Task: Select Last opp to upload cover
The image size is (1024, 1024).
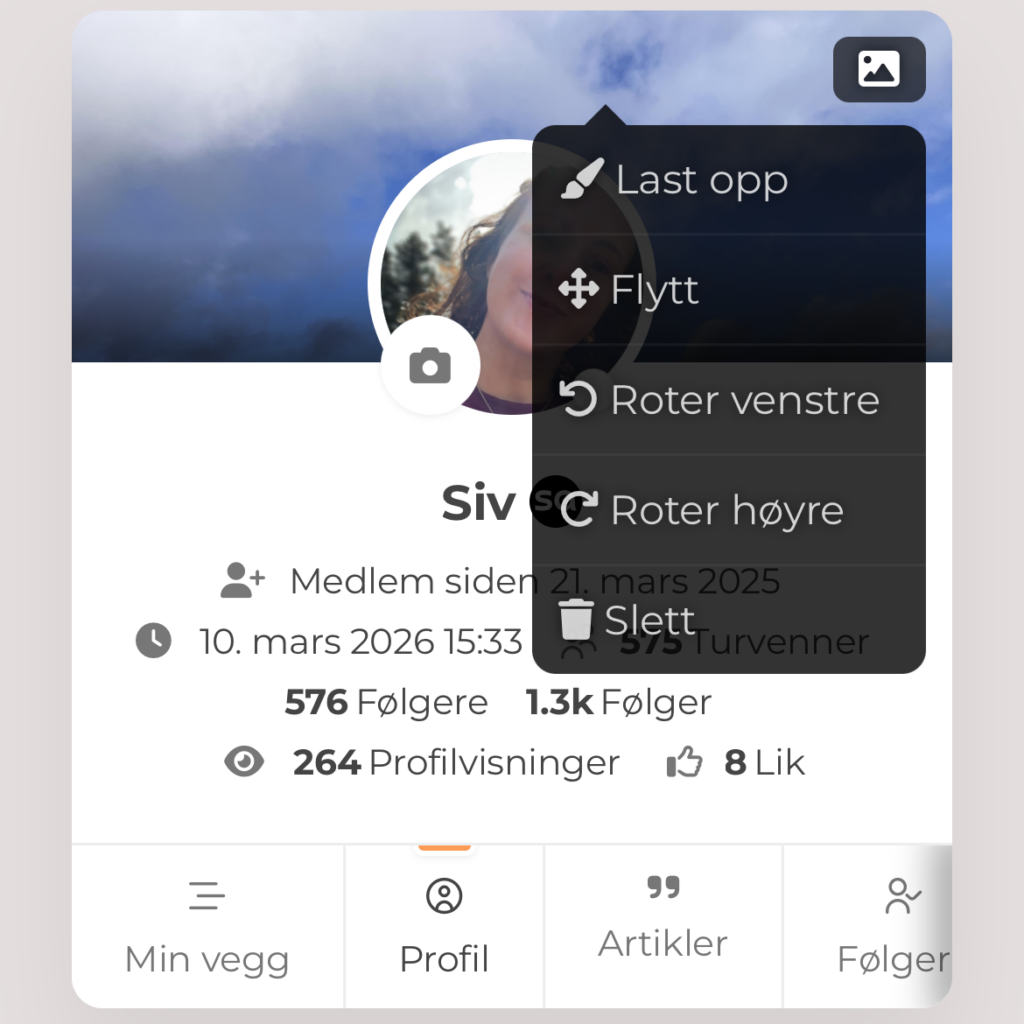Action: [700, 180]
